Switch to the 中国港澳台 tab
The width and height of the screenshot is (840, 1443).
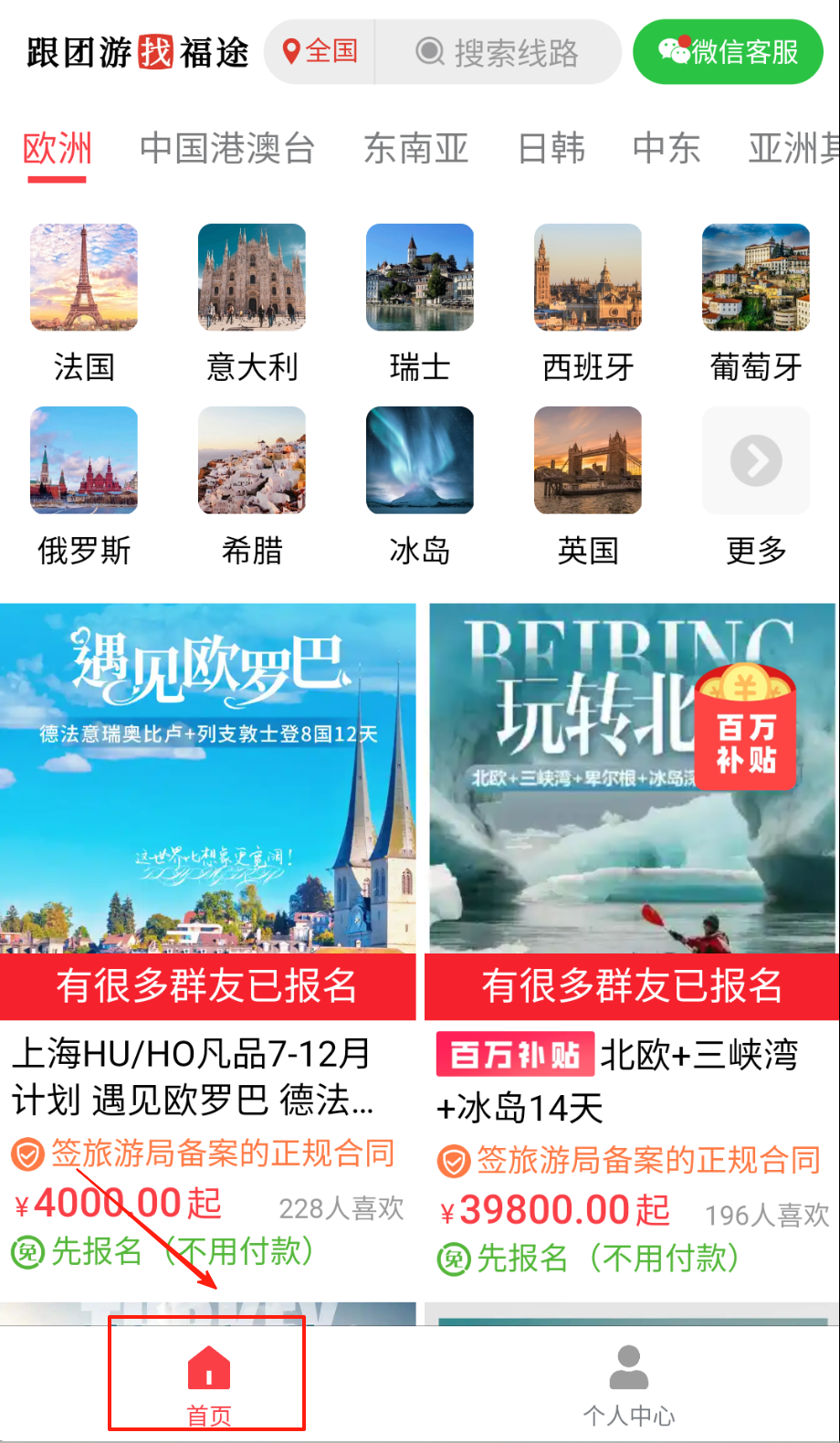[226, 148]
